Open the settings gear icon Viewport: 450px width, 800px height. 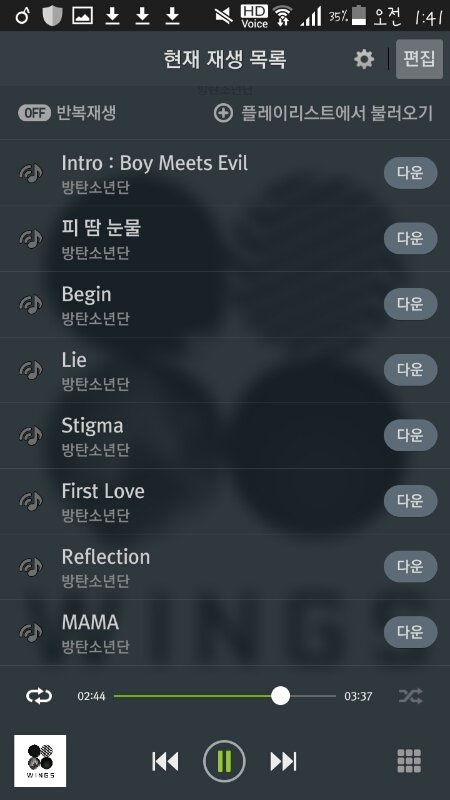coord(364,60)
